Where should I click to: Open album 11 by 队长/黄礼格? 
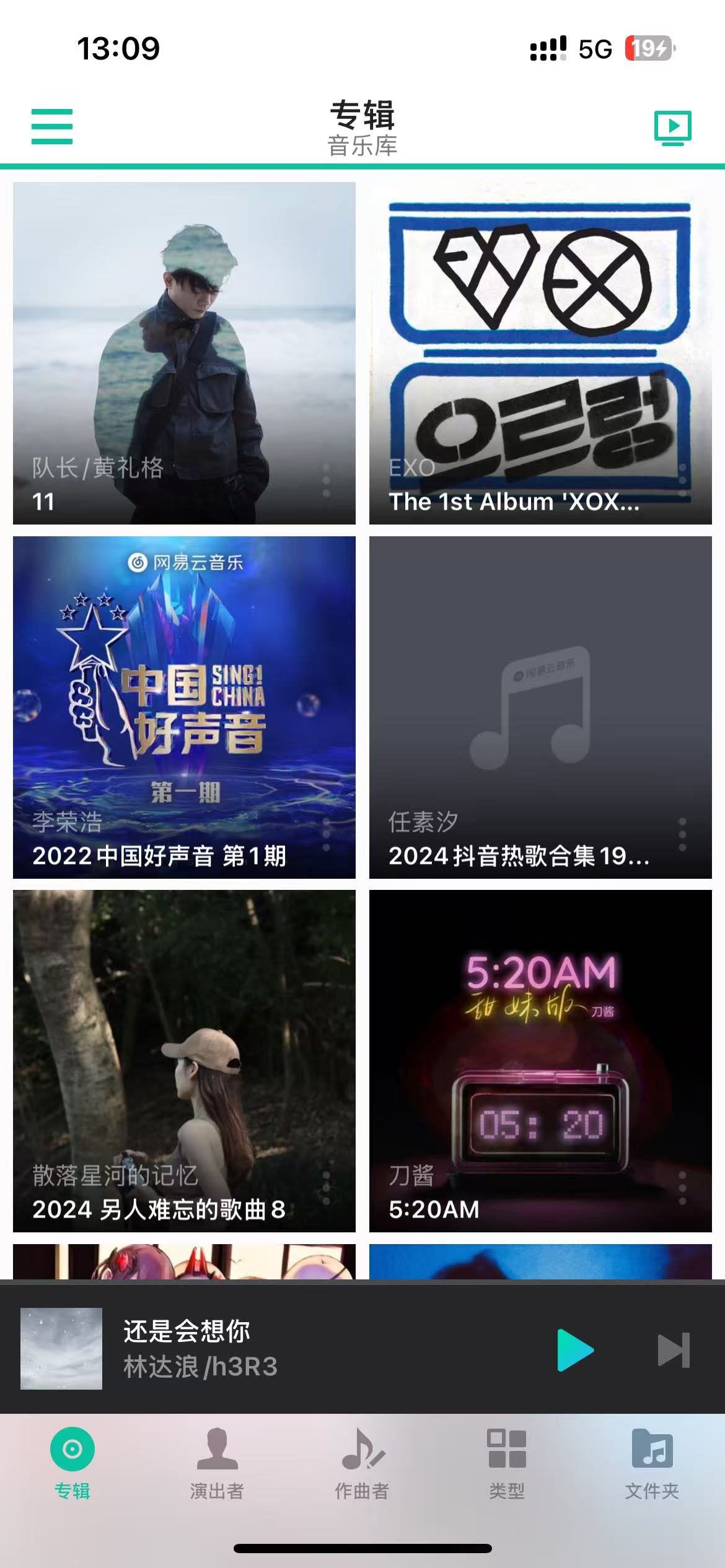[184, 353]
